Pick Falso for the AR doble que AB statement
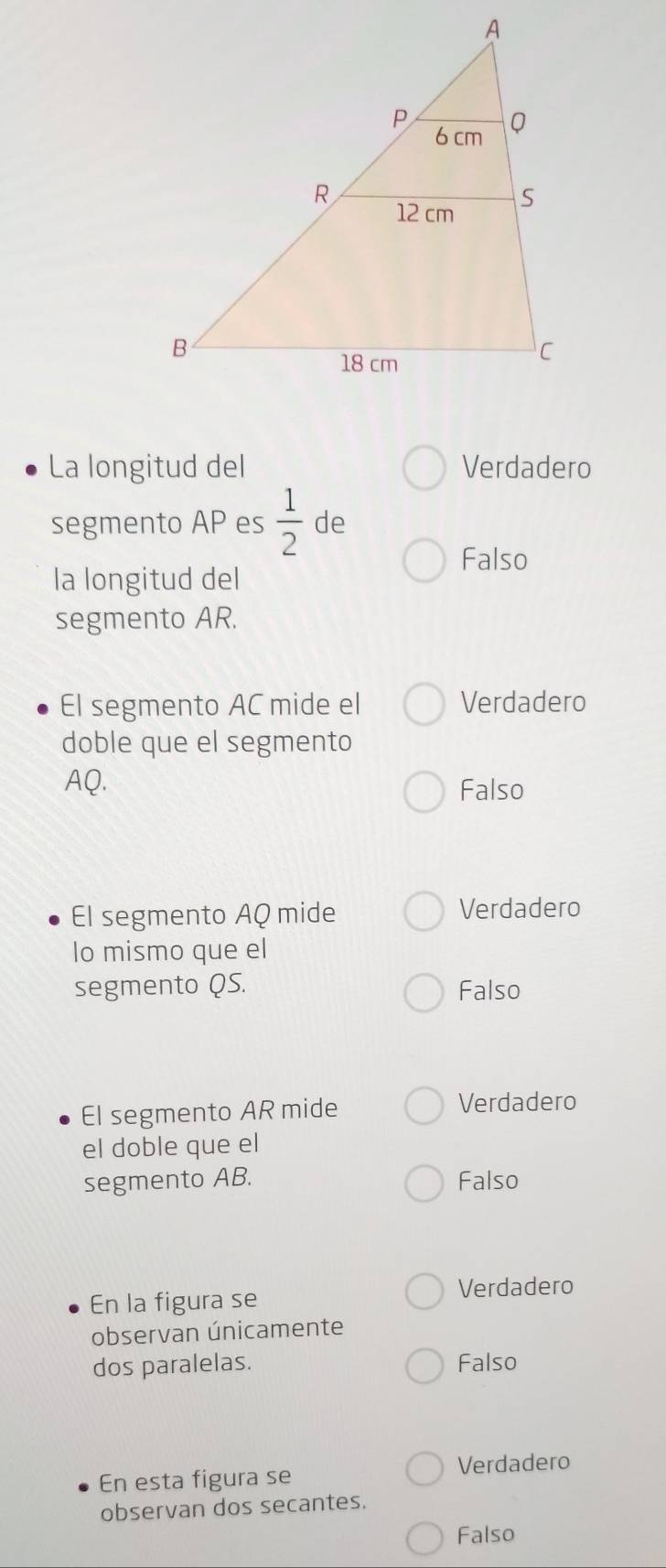 point(423,1183)
